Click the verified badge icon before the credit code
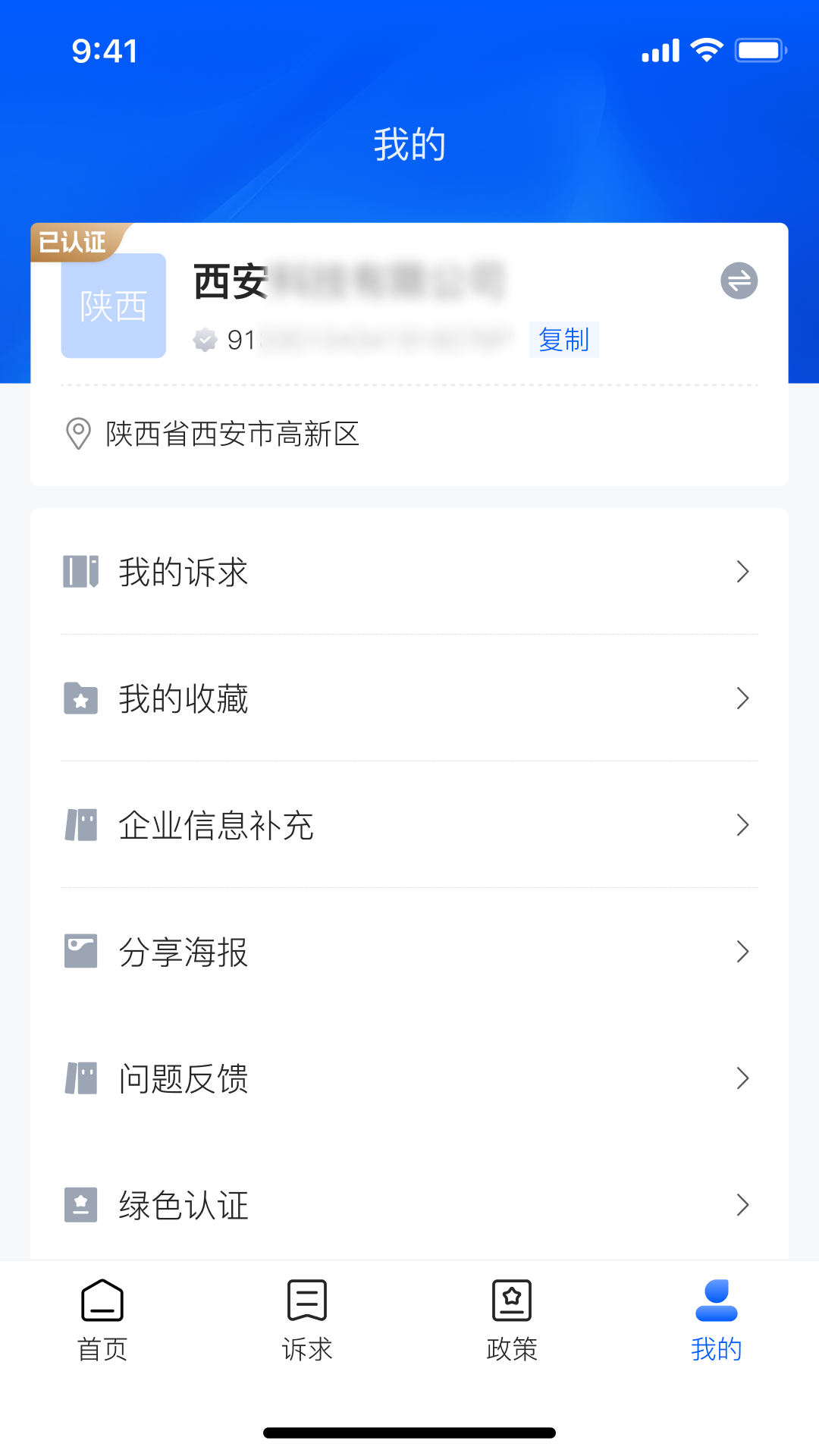Image resolution: width=819 pixels, height=1456 pixels. [205, 340]
